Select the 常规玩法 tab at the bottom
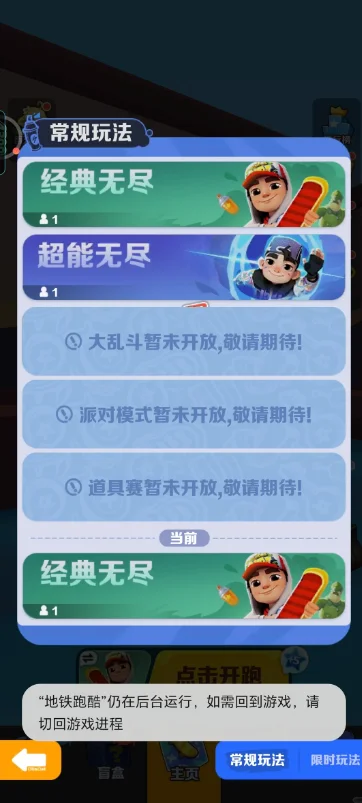The height and width of the screenshot is (803, 362). tap(257, 760)
